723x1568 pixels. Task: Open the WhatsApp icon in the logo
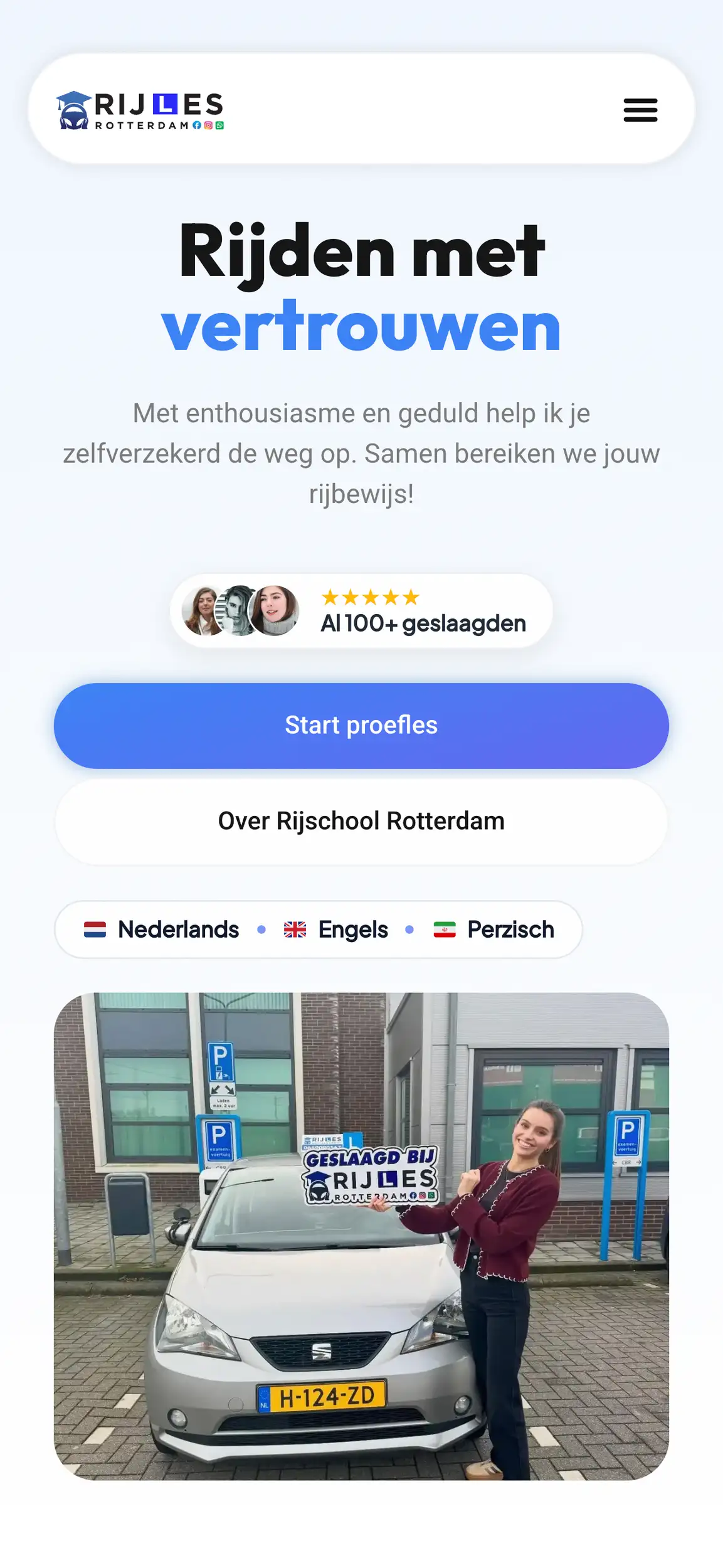pos(219,125)
